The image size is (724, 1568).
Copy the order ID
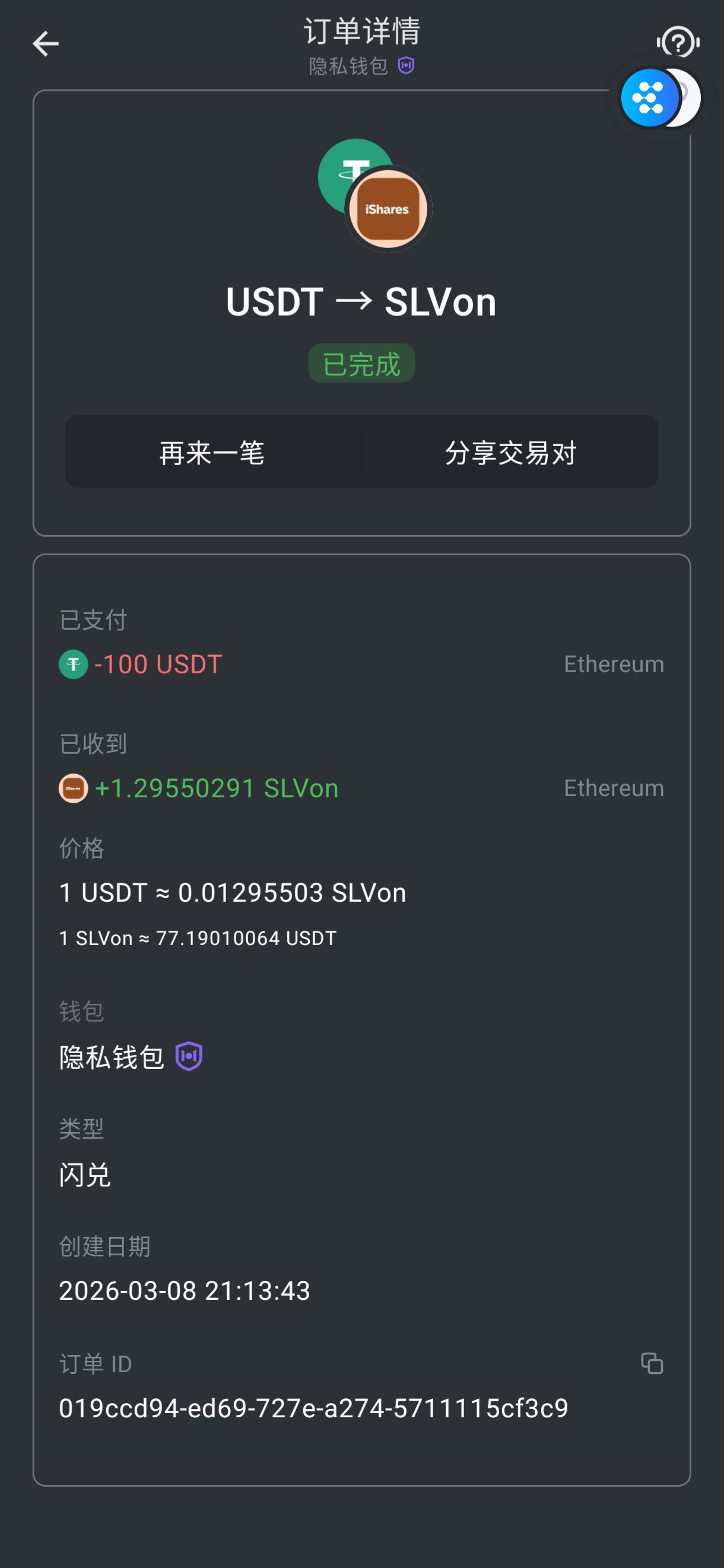point(652,1363)
